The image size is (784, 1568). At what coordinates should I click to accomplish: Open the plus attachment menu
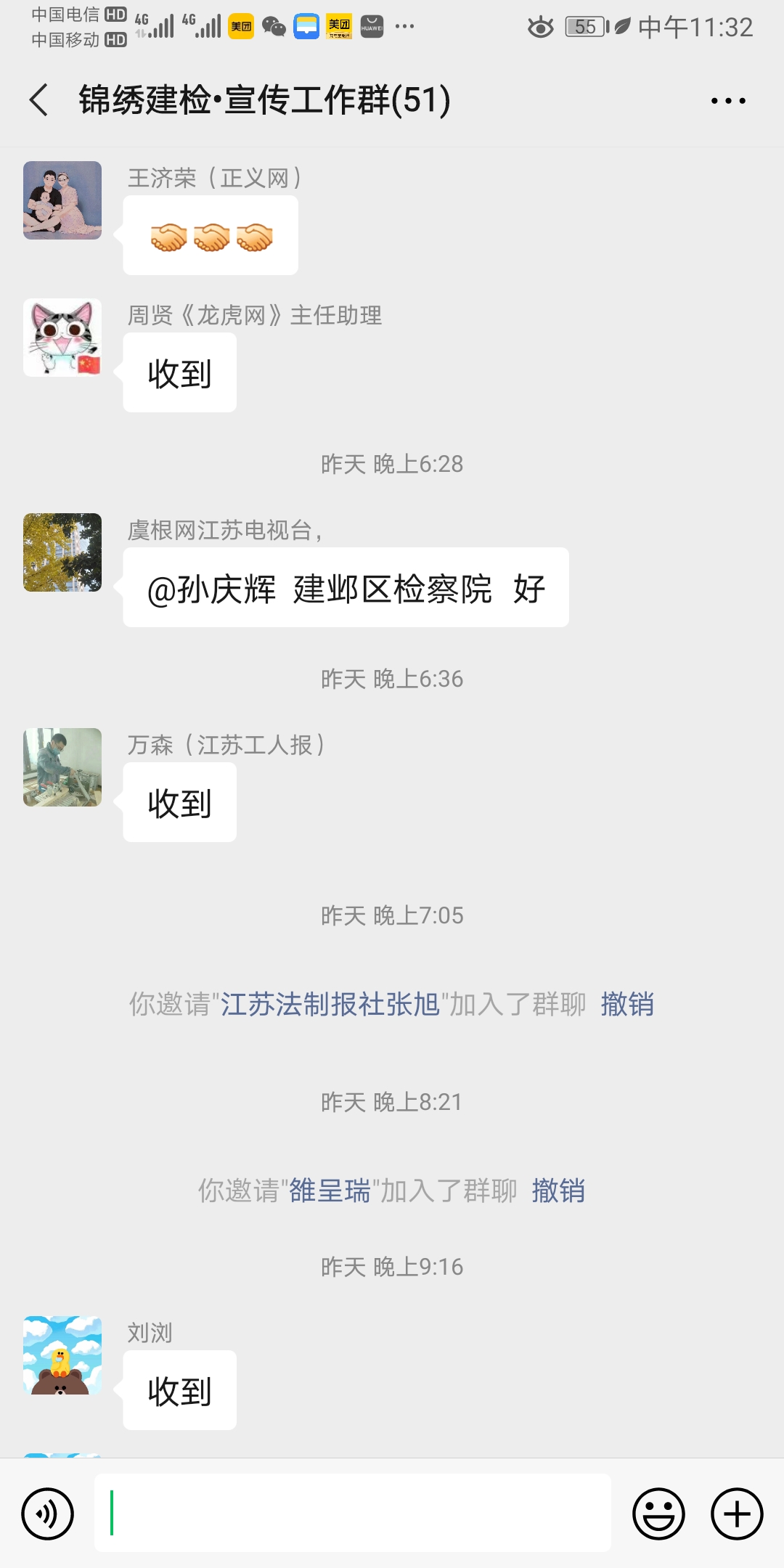(x=737, y=1514)
